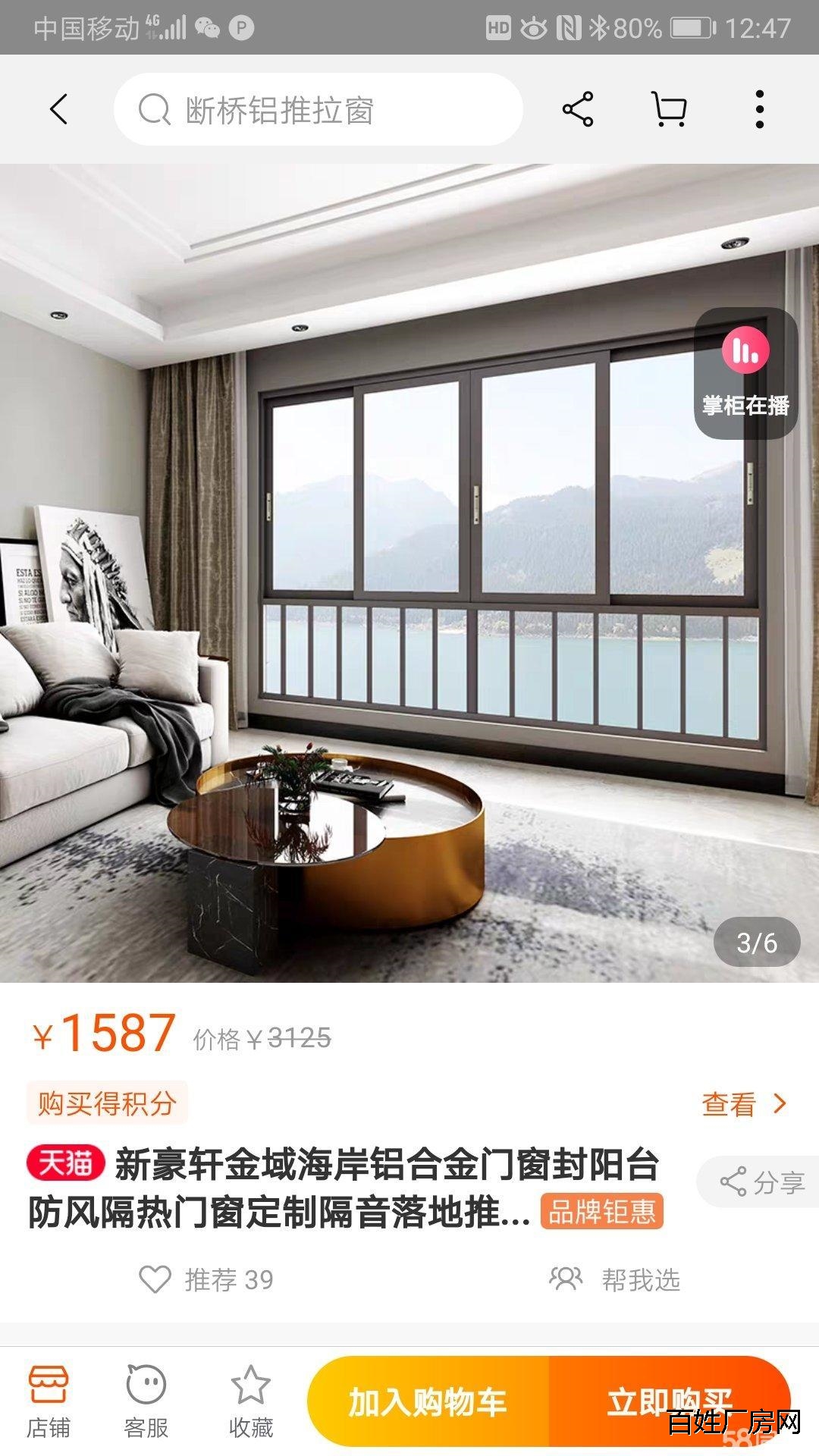
Task: Open 帮我选 to ask friends
Action: (x=615, y=1279)
